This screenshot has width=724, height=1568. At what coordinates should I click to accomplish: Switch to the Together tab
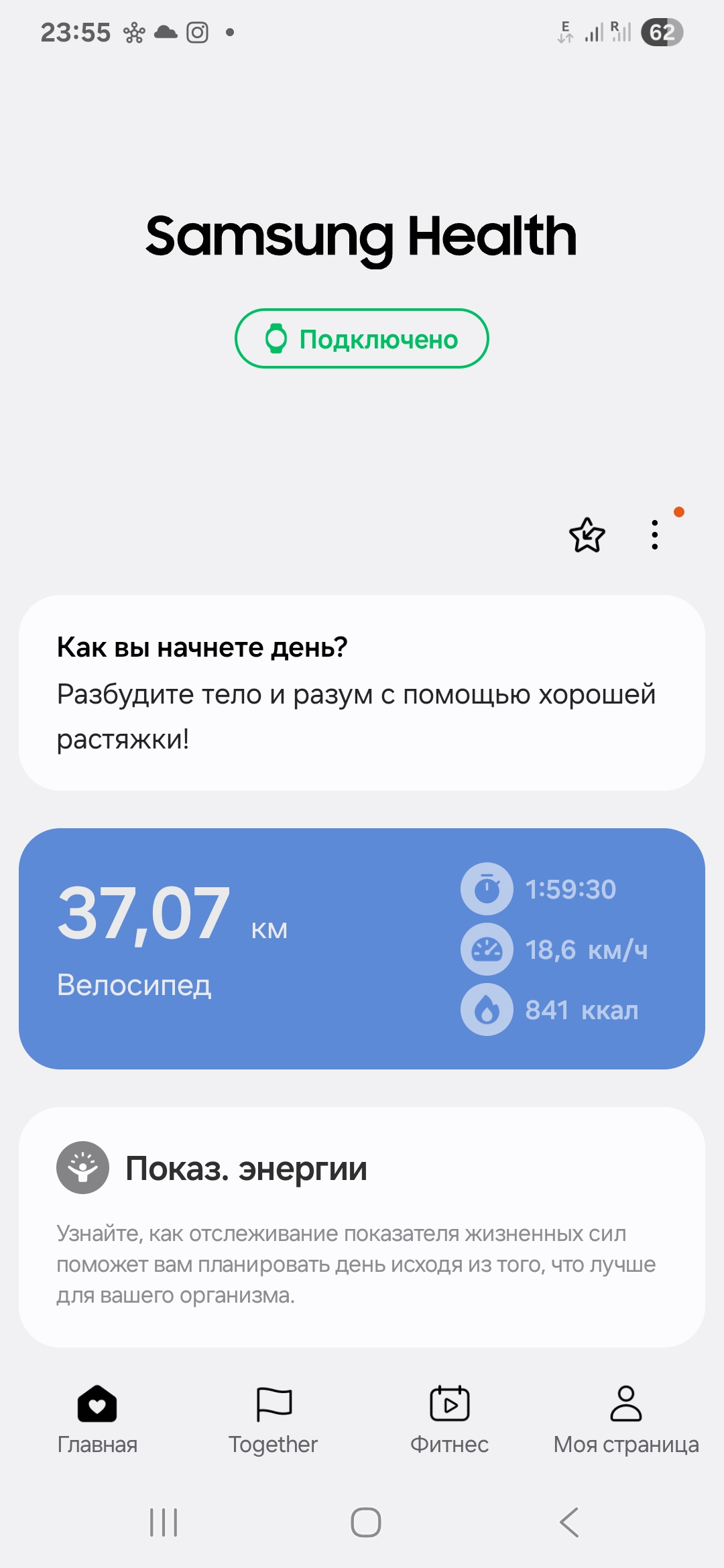pos(273,1419)
